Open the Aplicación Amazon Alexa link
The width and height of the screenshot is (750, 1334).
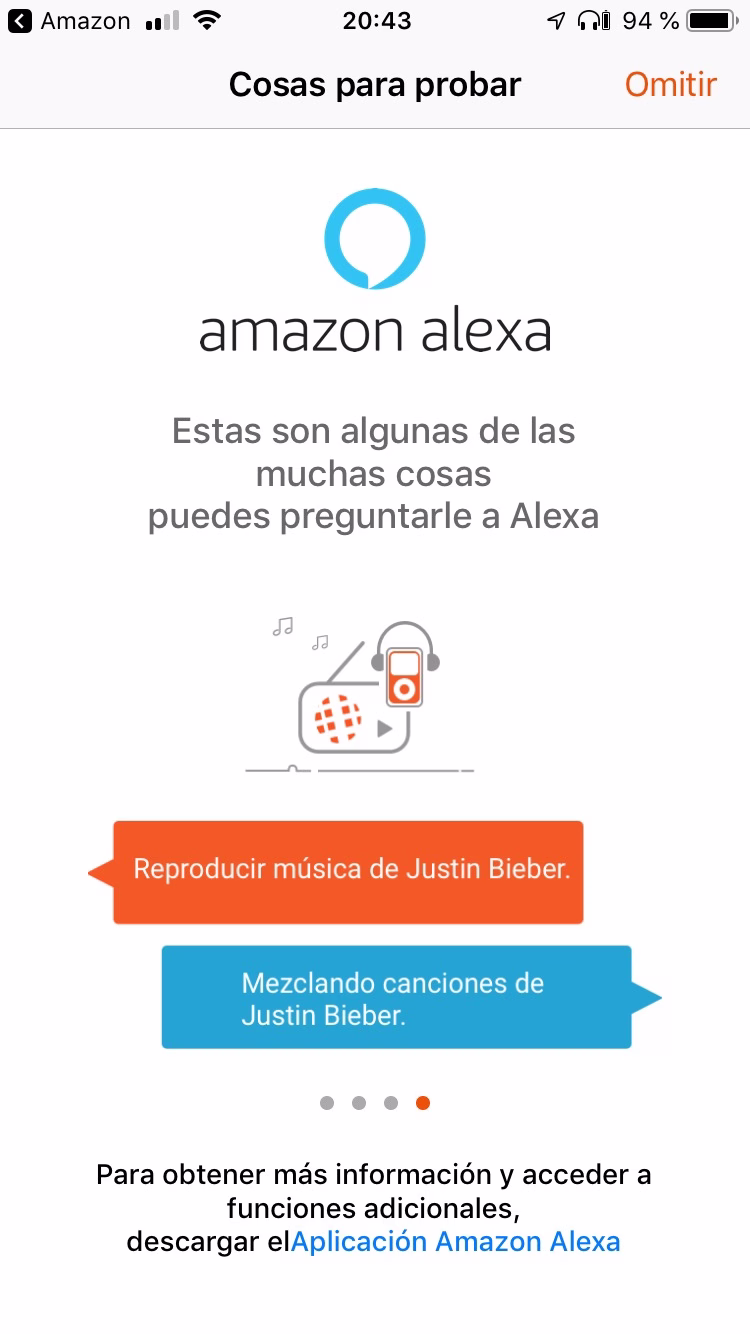(x=456, y=1242)
